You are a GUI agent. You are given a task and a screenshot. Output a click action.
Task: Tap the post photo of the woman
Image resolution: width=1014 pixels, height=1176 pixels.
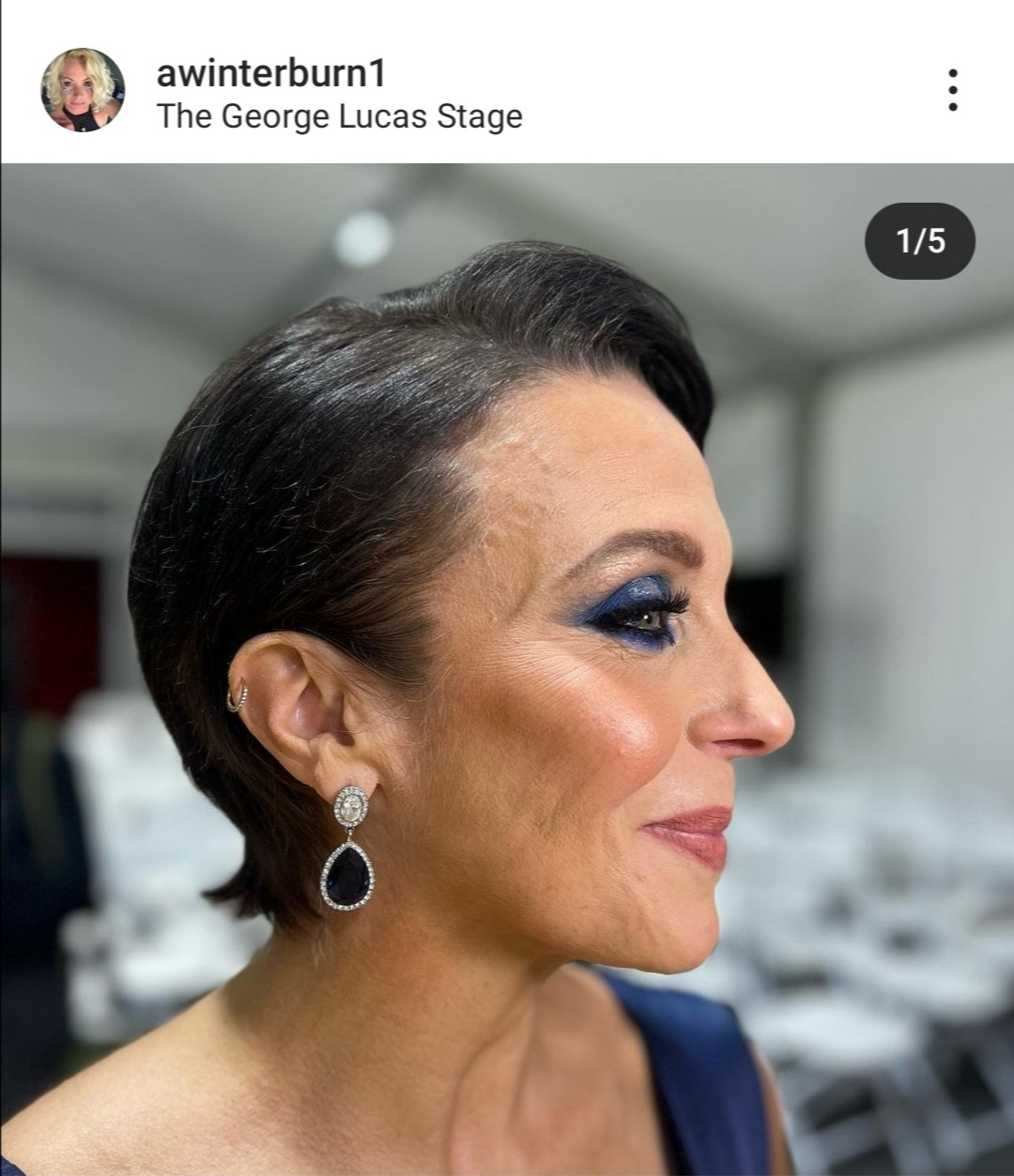coord(507,669)
